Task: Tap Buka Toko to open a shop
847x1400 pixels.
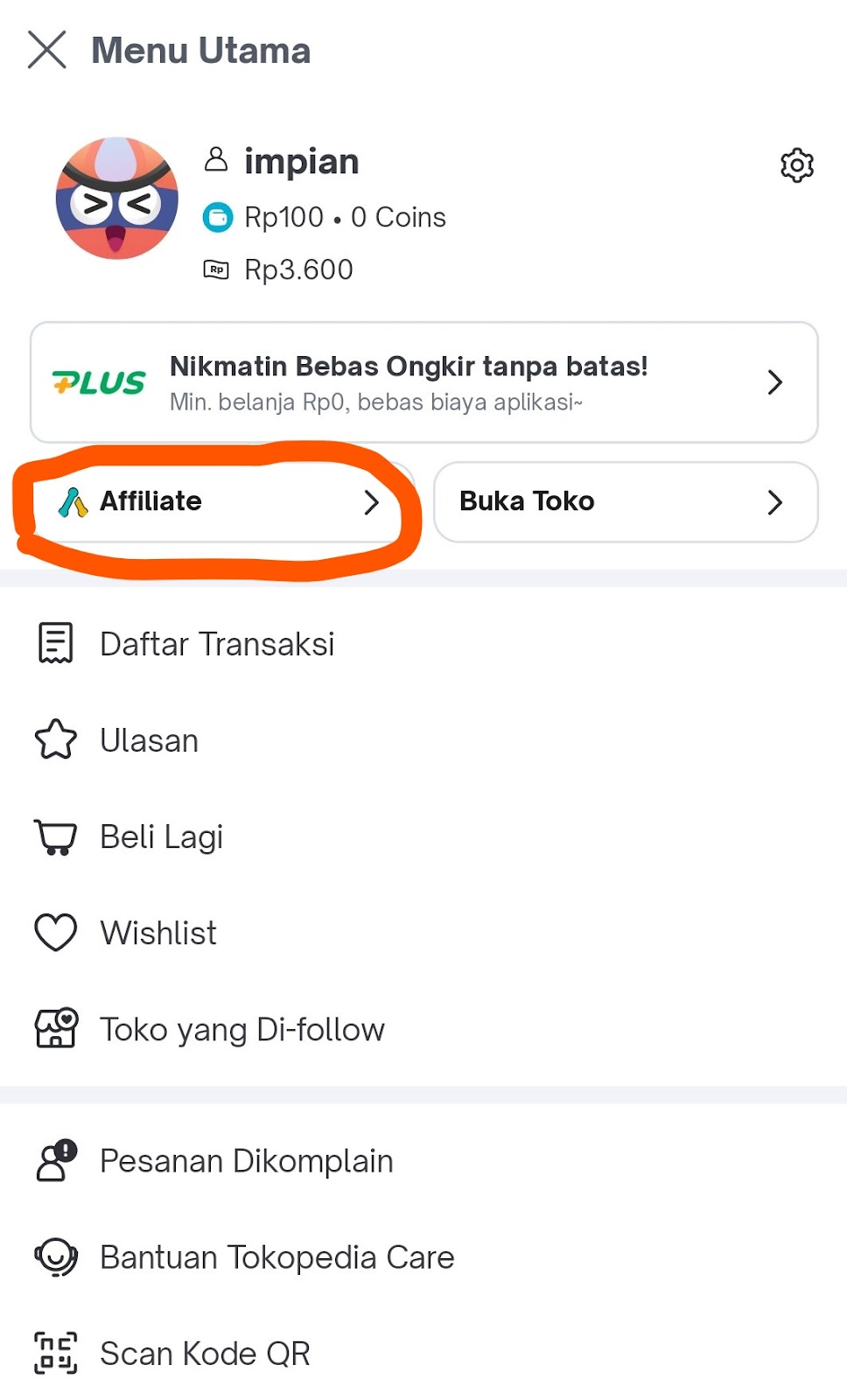Action: point(625,501)
